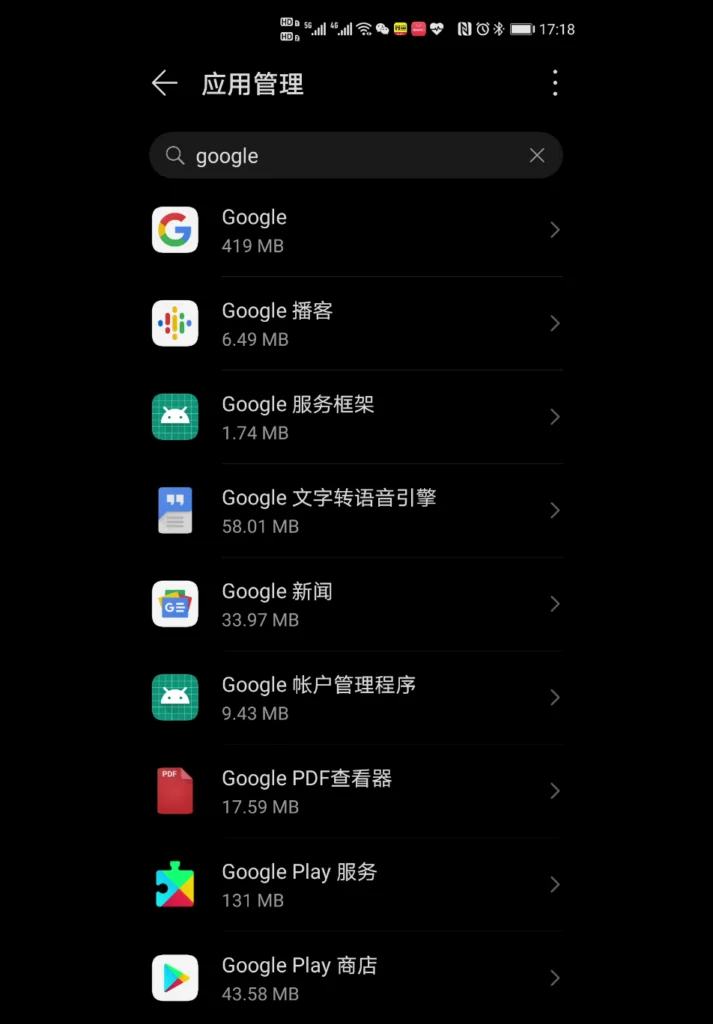713x1024 pixels.
Task: Open Google 新闻 app details
Action: 355,604
